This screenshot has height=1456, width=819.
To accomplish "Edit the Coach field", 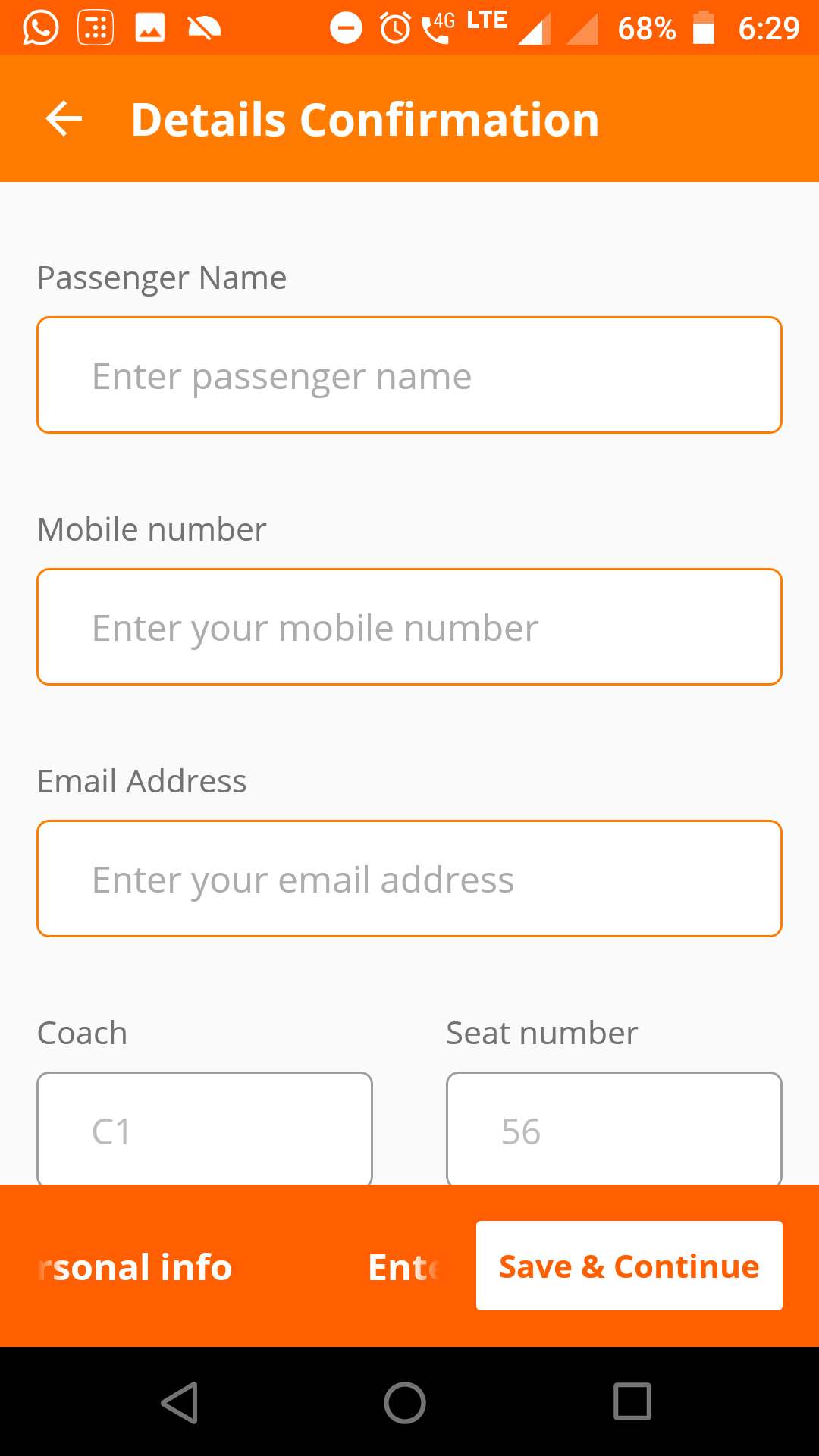I will [x=205, y=1129].
